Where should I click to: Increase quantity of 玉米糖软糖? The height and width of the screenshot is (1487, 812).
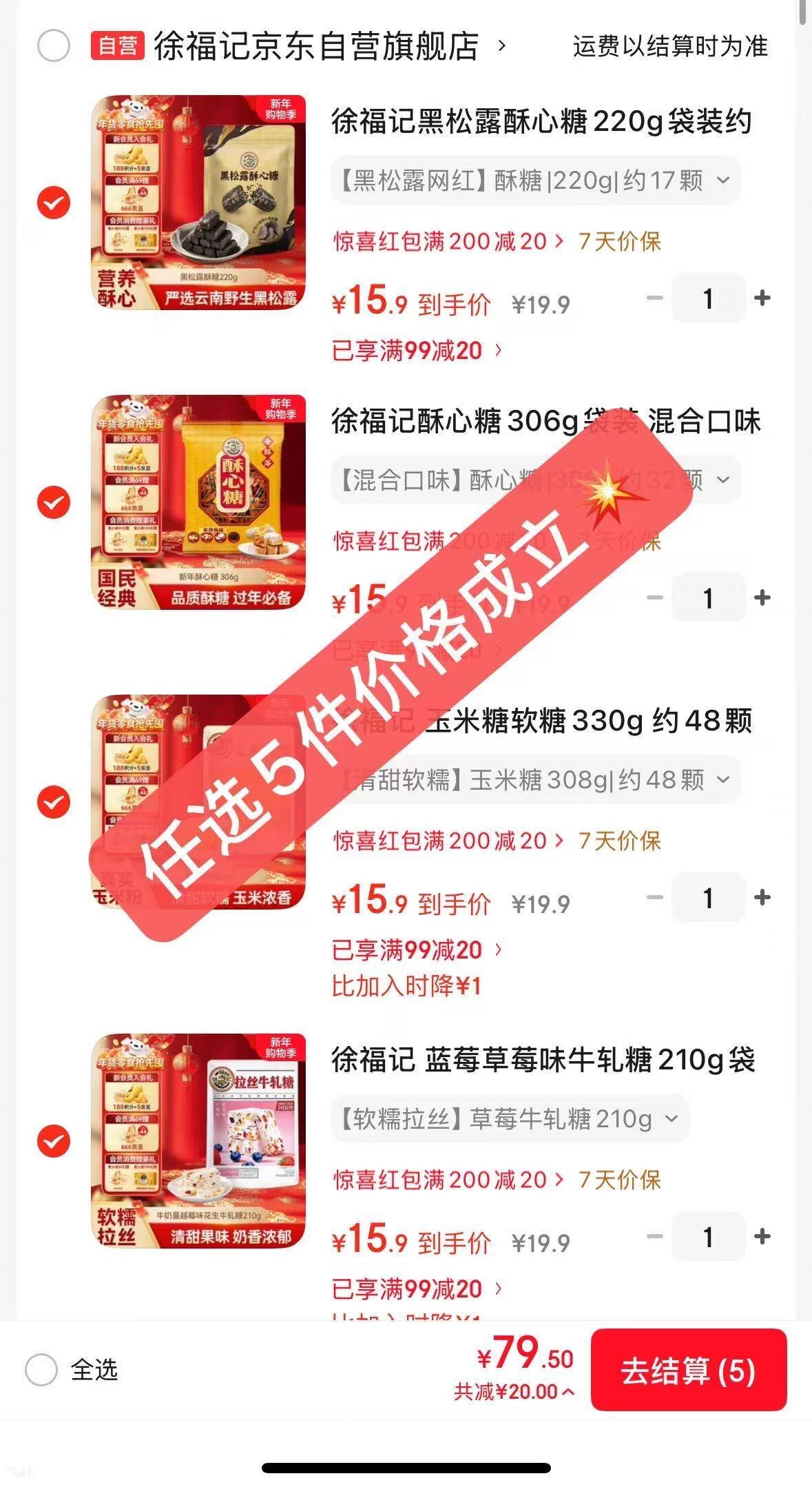pyautogui.click(x=762, y=897)
